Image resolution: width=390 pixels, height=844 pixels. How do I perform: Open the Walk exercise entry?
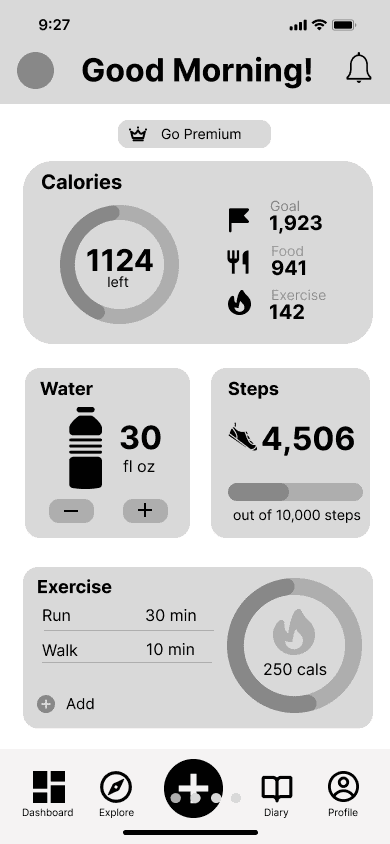(127, 650)
